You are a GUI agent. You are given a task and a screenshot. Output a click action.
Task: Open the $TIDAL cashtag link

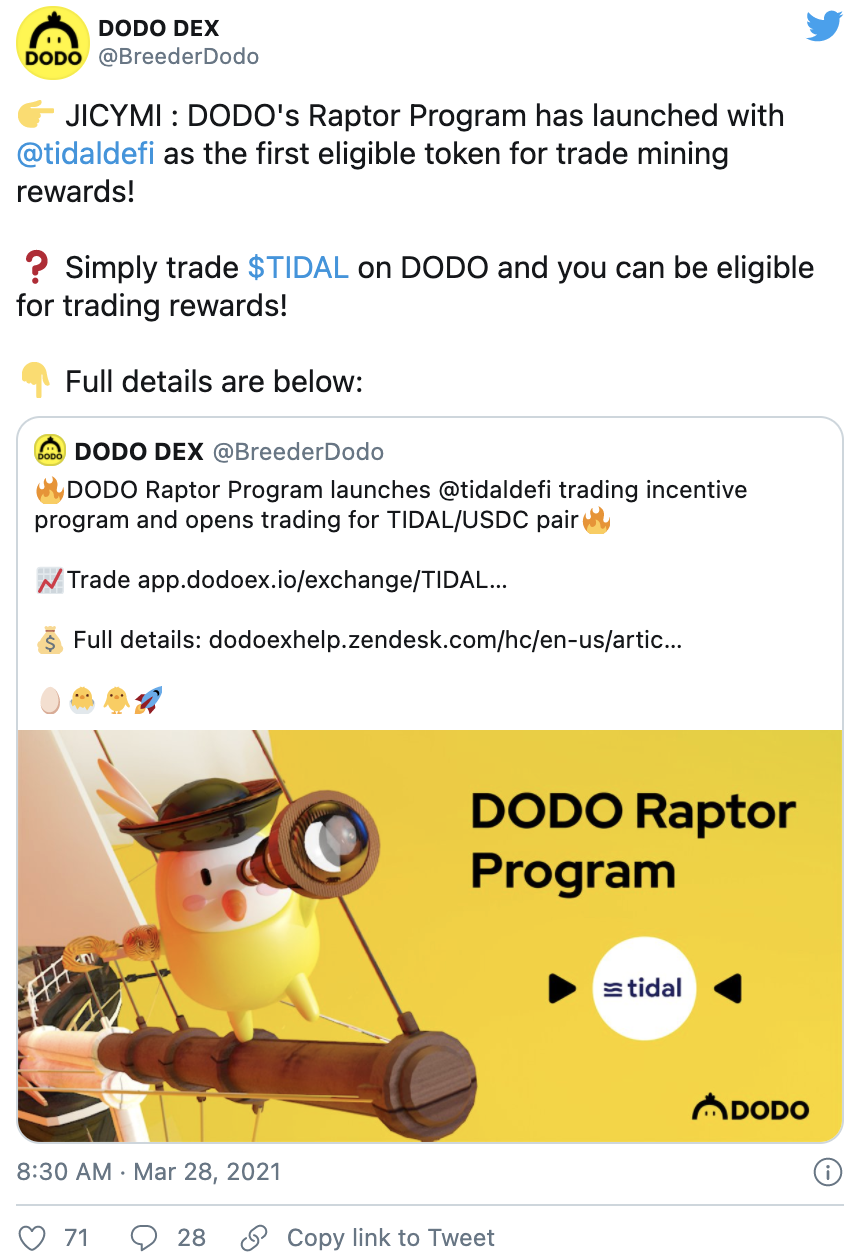point(297,268)
